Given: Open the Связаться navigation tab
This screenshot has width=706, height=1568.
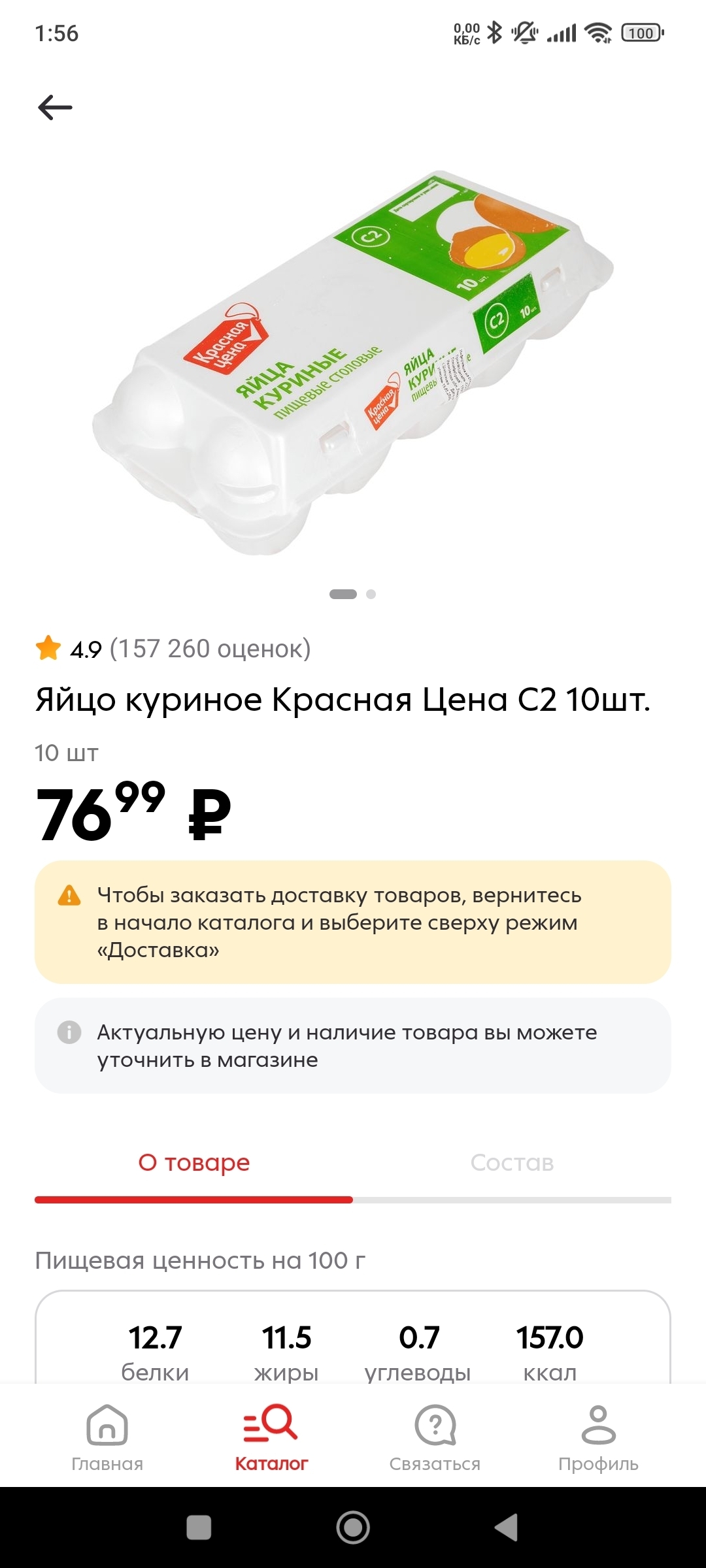Looking at the screenshot, I should coord(435,1437).
